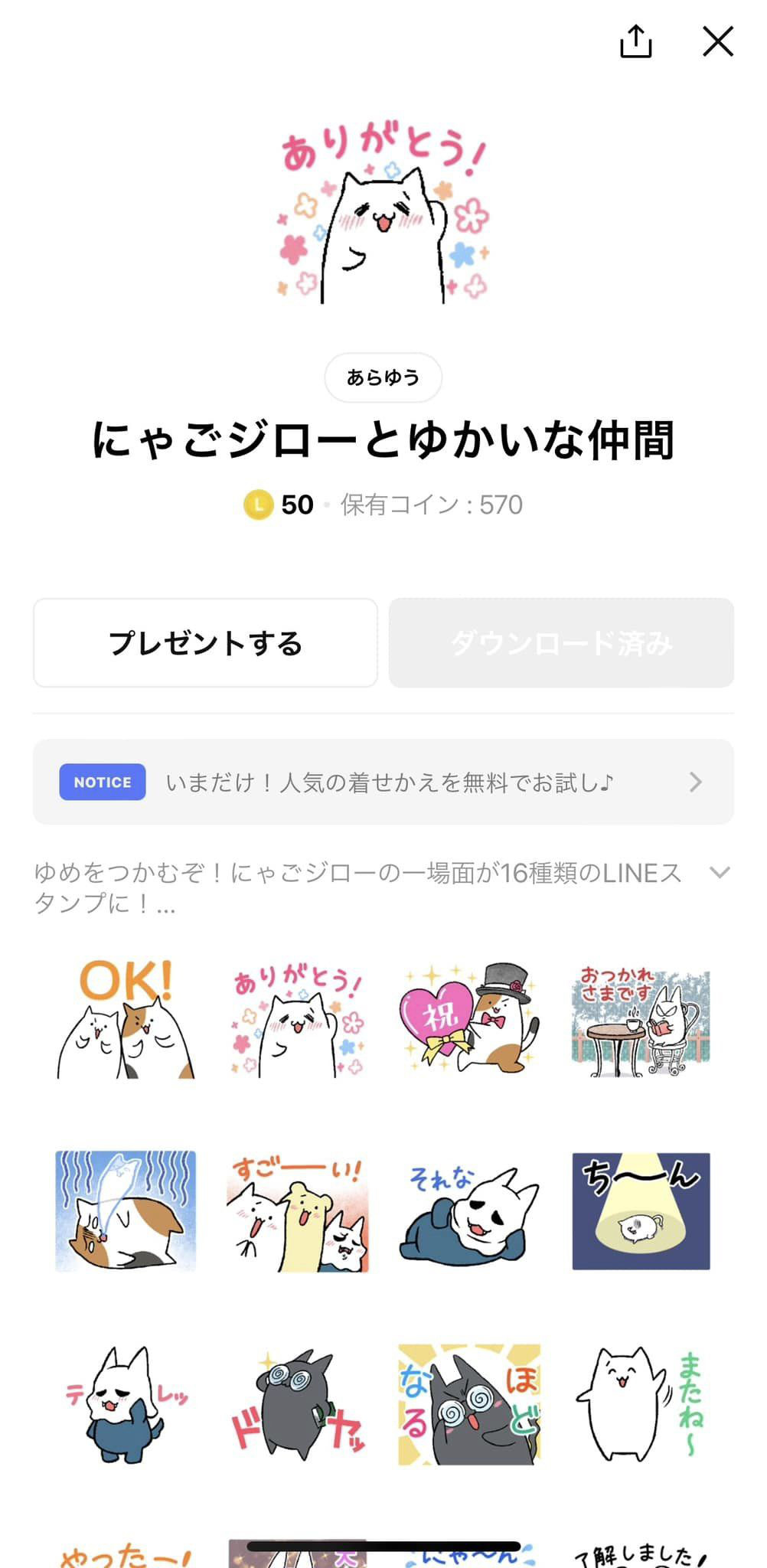Open the NOTICE banner about free themes

[x=383, y=782]
